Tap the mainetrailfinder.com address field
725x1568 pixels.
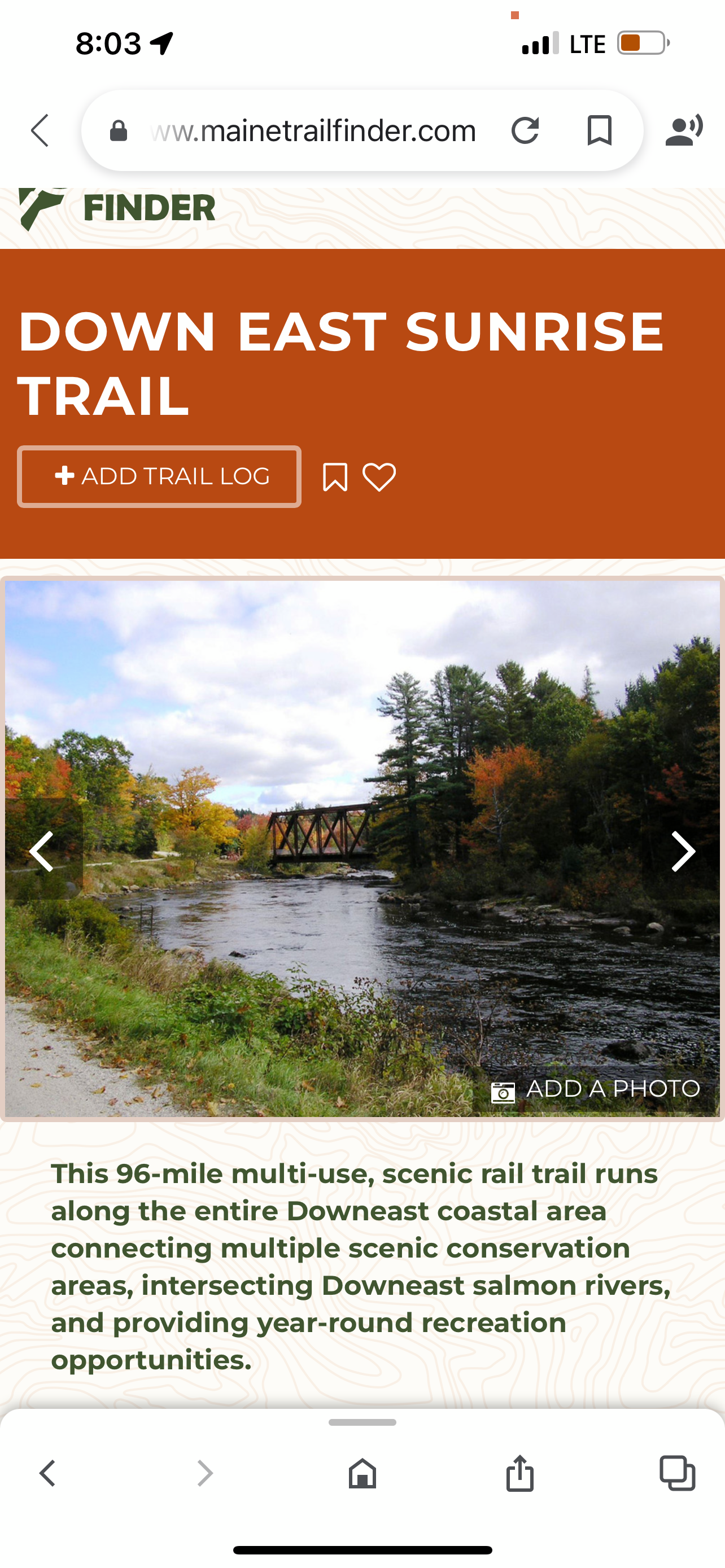coord(312,130)
